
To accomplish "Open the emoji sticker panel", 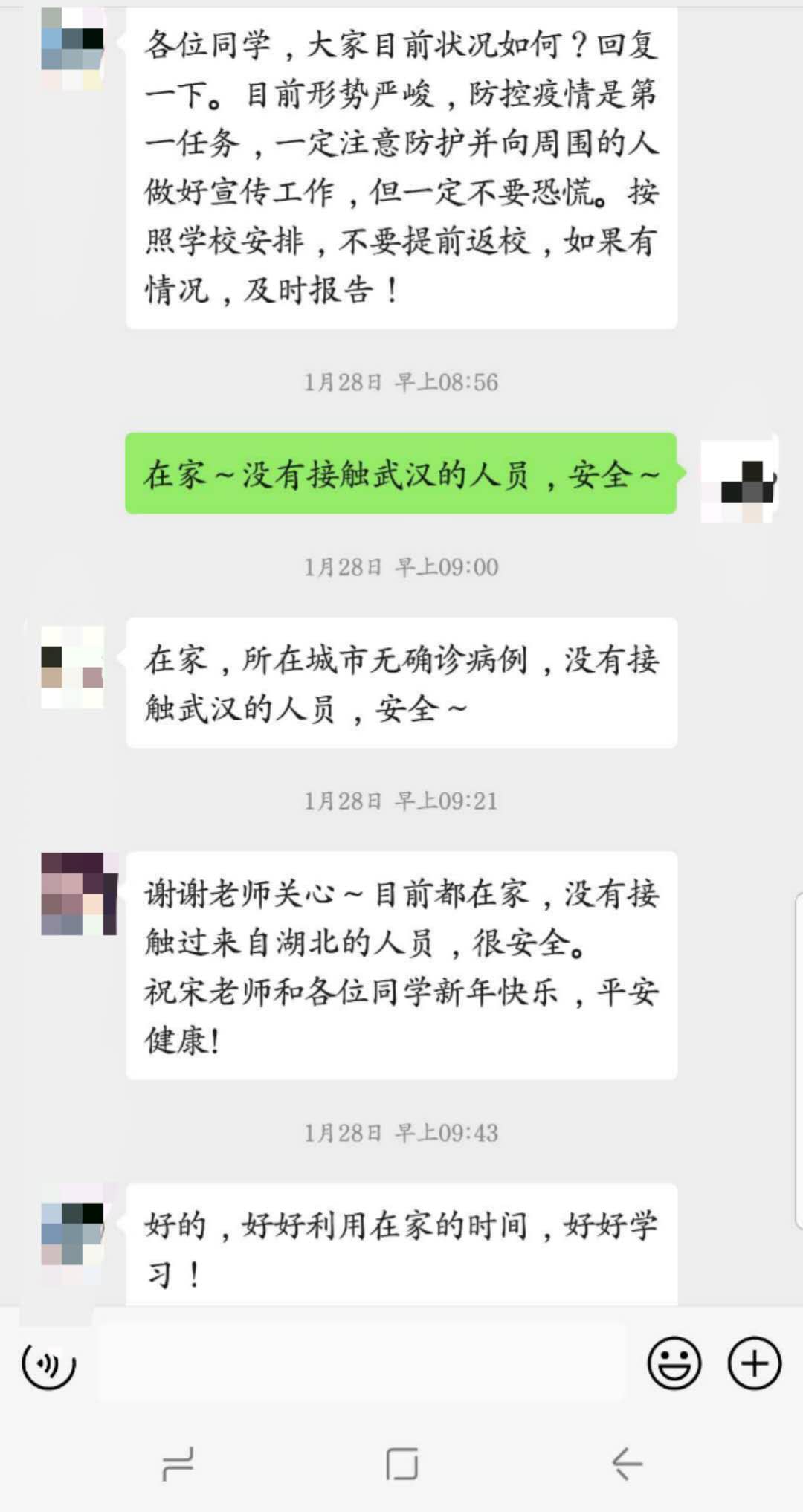I will [x=674, y=1363].
